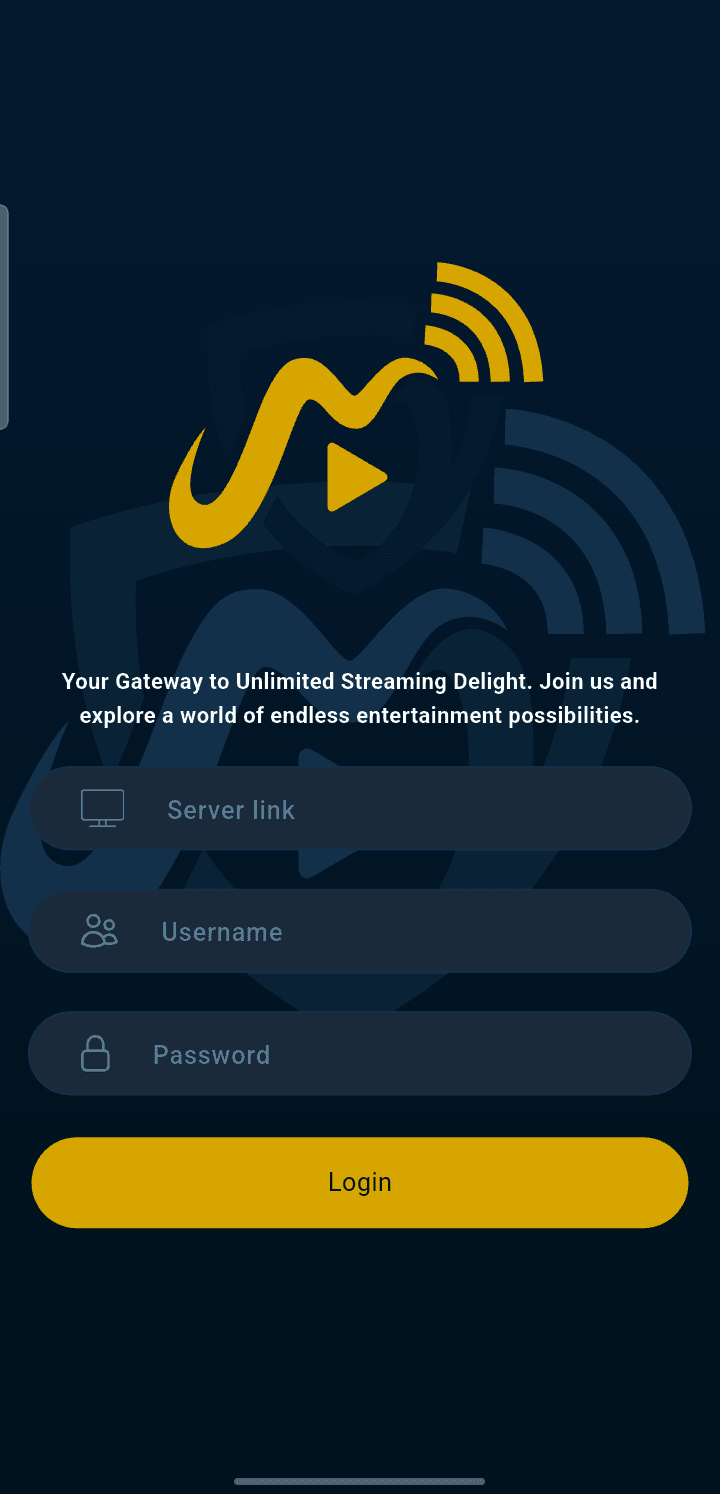Image resolution: width=720 pixels, height=1494 pixels.
Task: Focus the Username input field
Action: point(360,931)
